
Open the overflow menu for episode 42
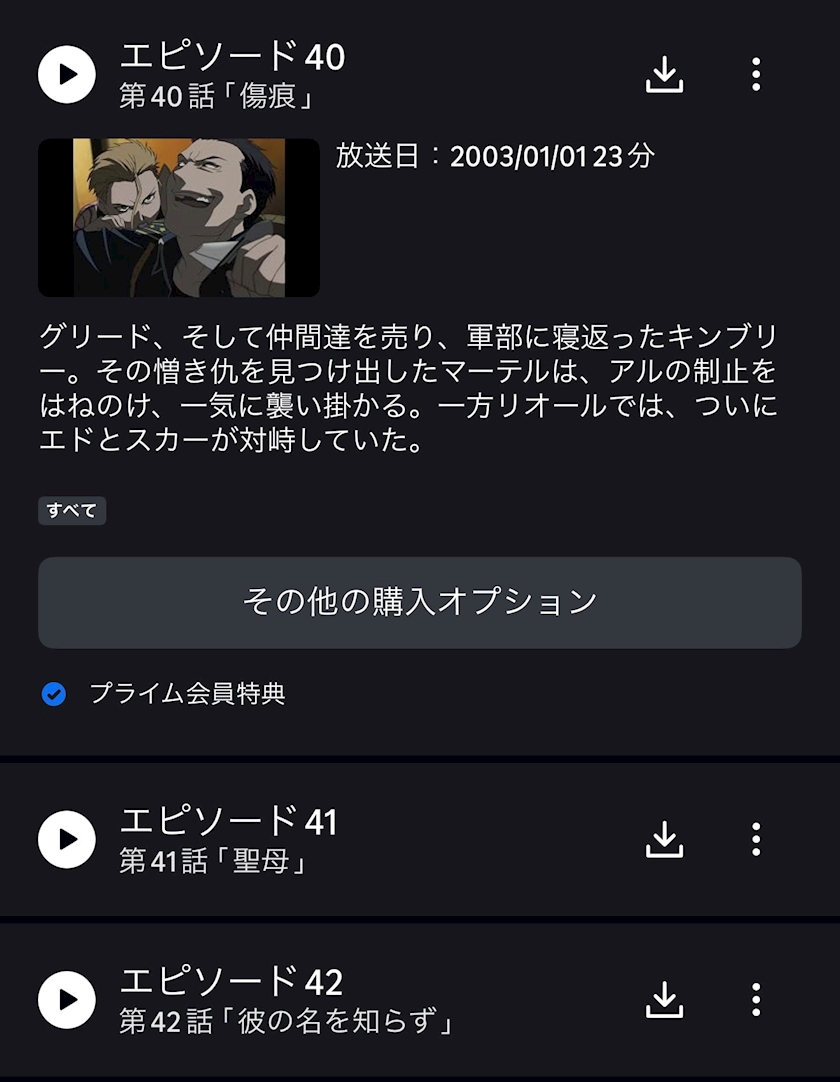[x=756, y=999]
